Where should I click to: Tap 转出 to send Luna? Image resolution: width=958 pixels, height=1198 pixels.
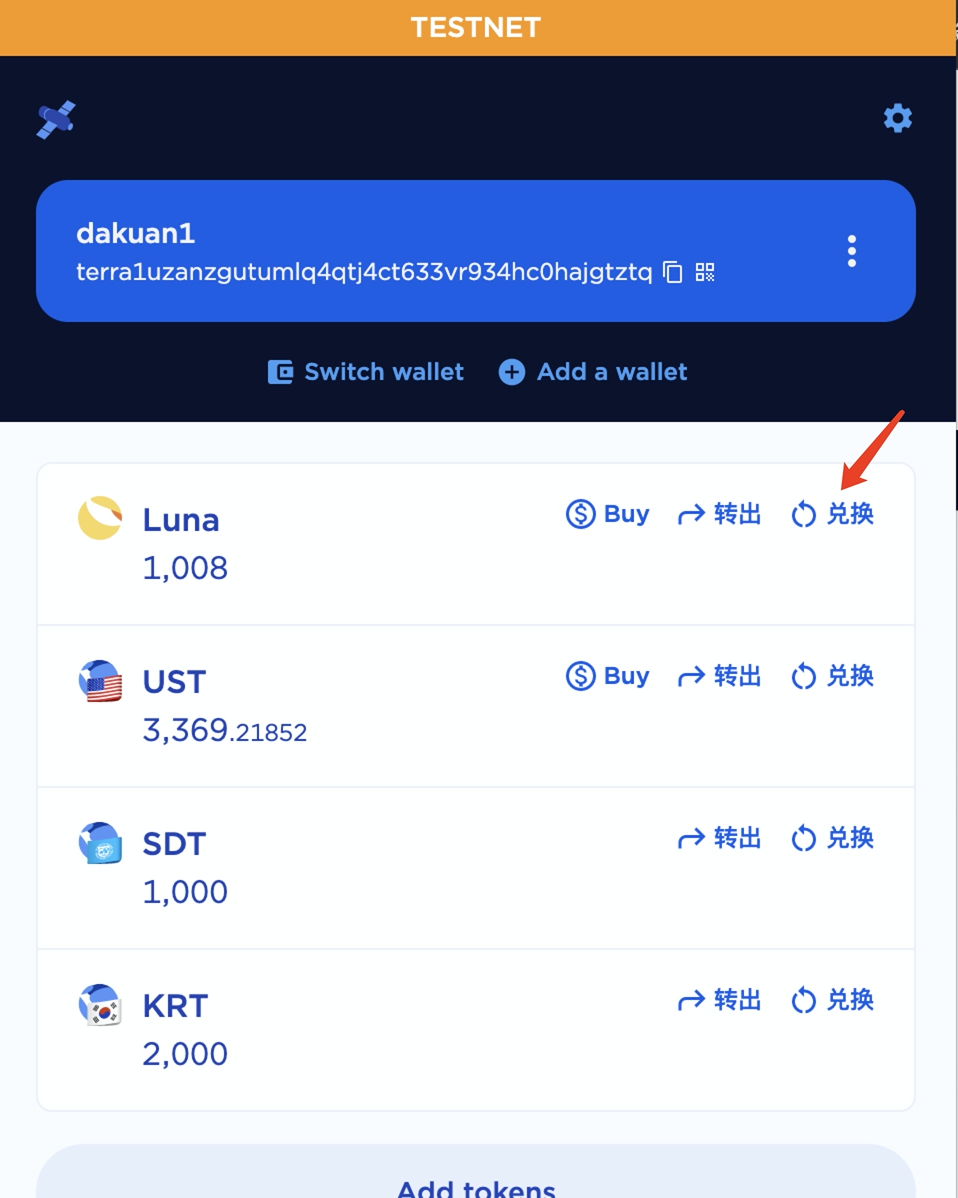[x=720, y=514]
